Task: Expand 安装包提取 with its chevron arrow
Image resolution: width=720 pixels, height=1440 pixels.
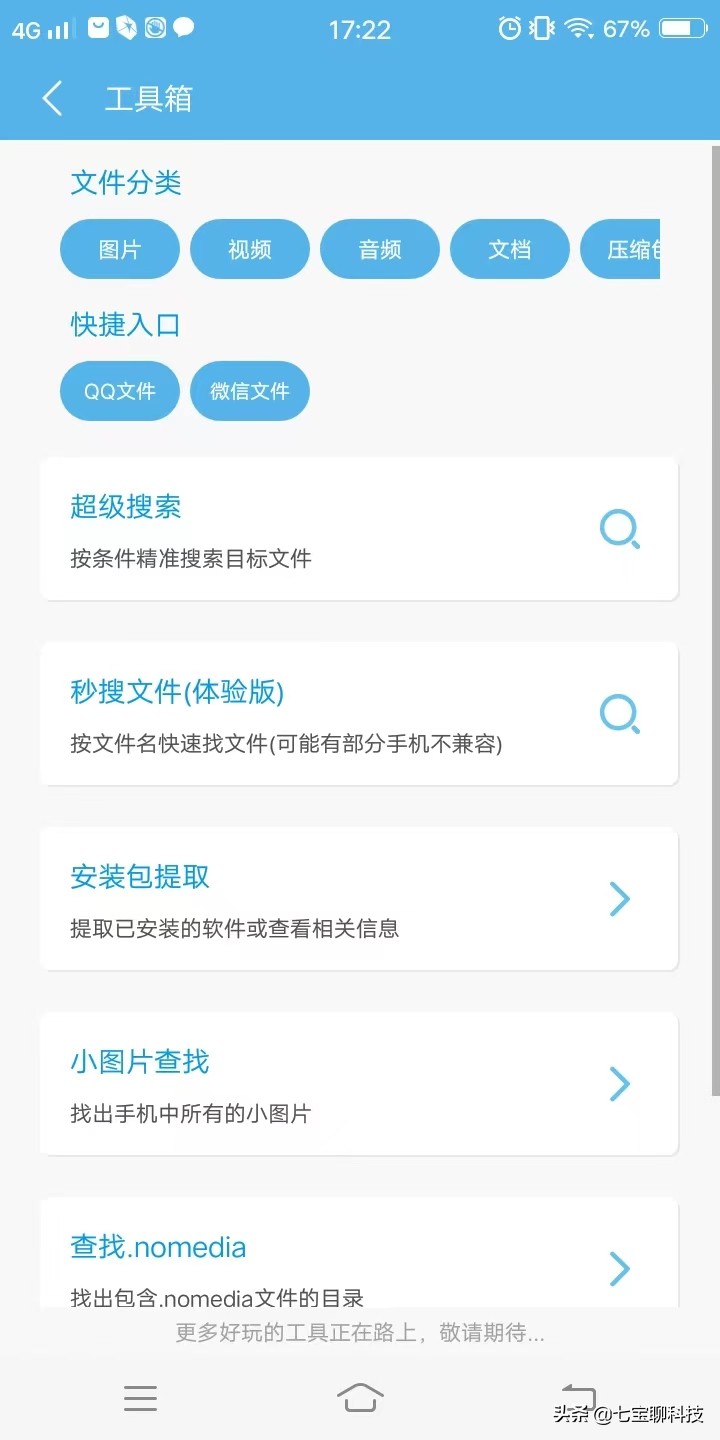Action: [620, 899]
